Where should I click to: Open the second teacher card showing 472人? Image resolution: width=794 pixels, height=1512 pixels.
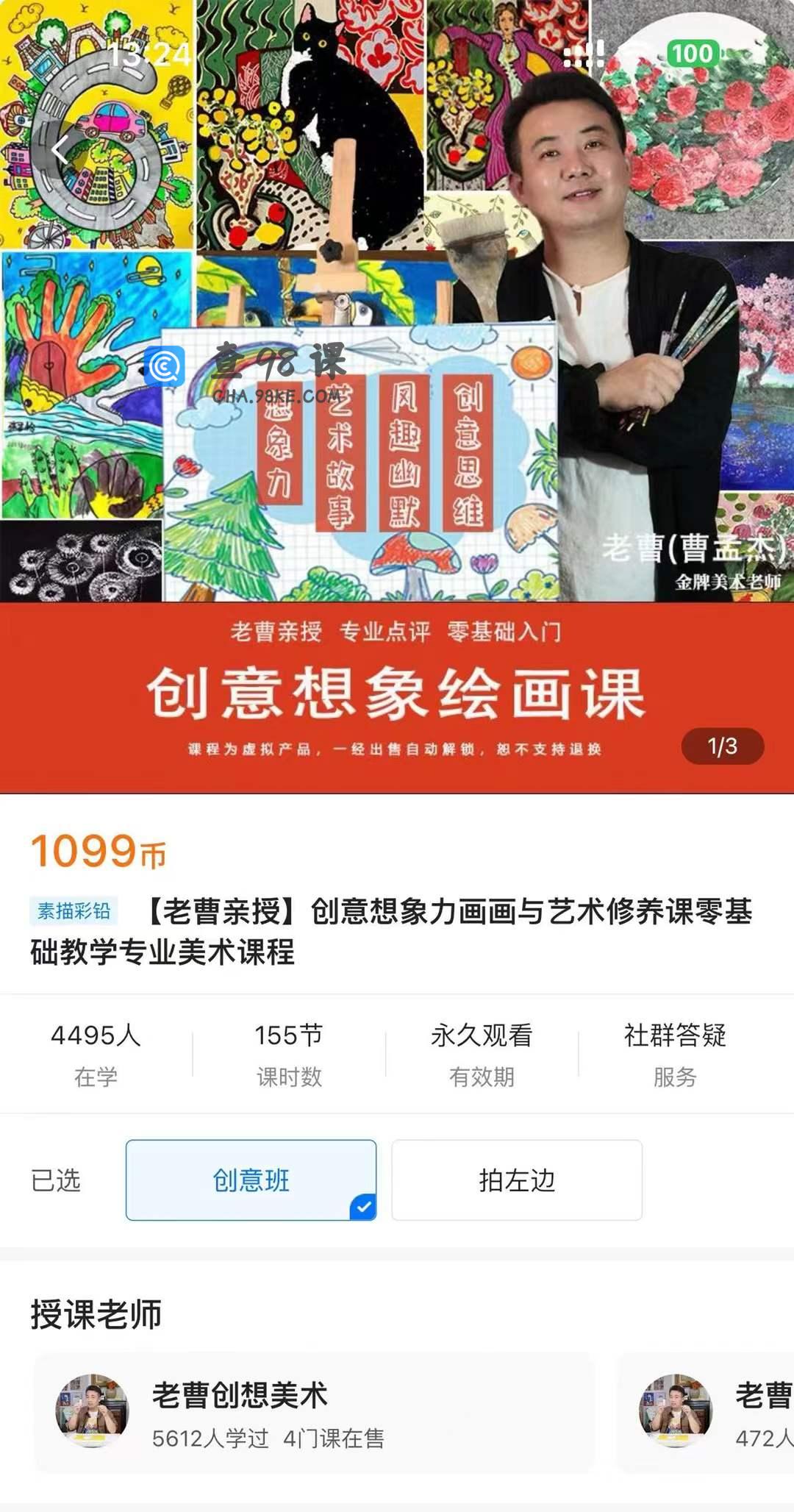point(706,1413)
